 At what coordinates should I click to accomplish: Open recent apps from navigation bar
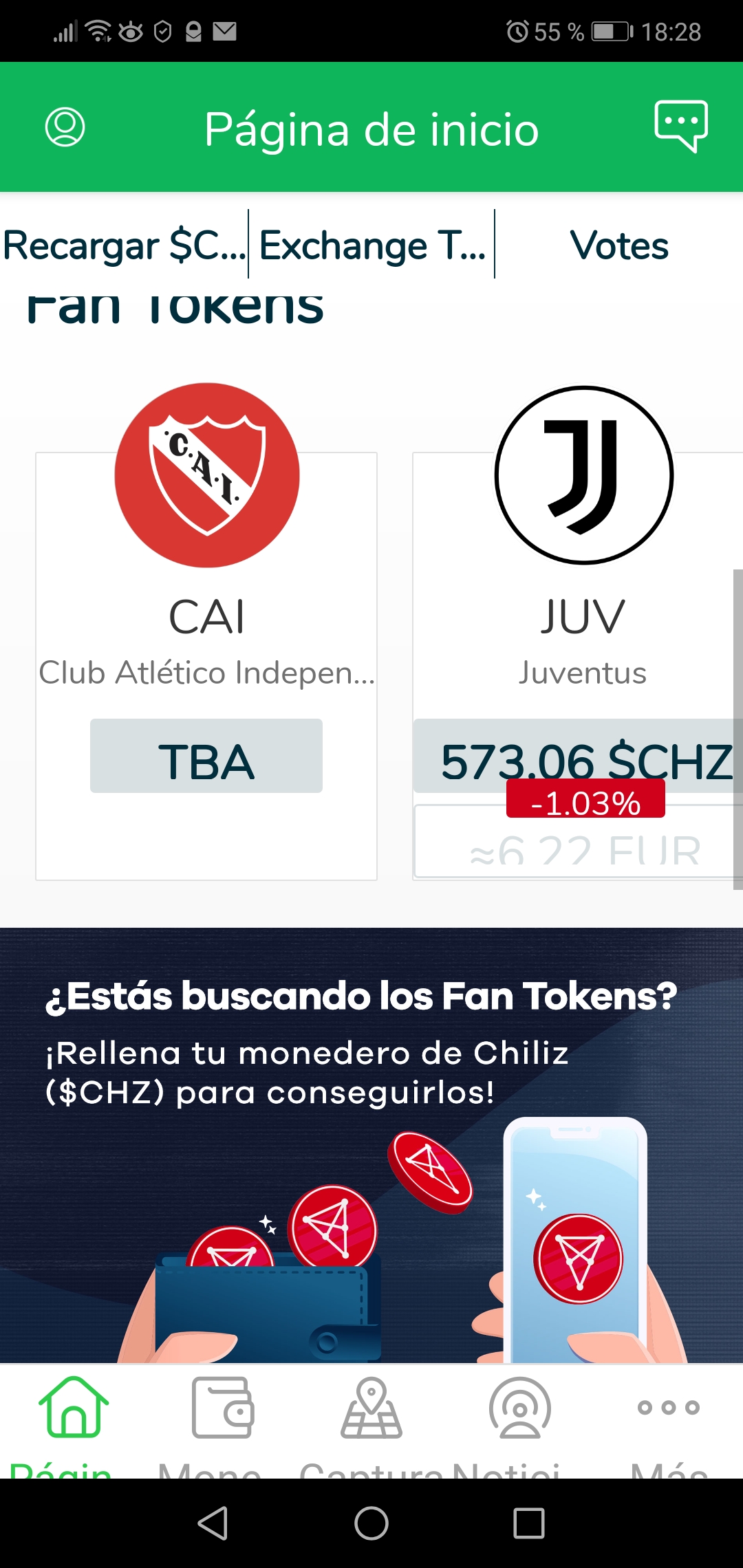pos(529,1523)
